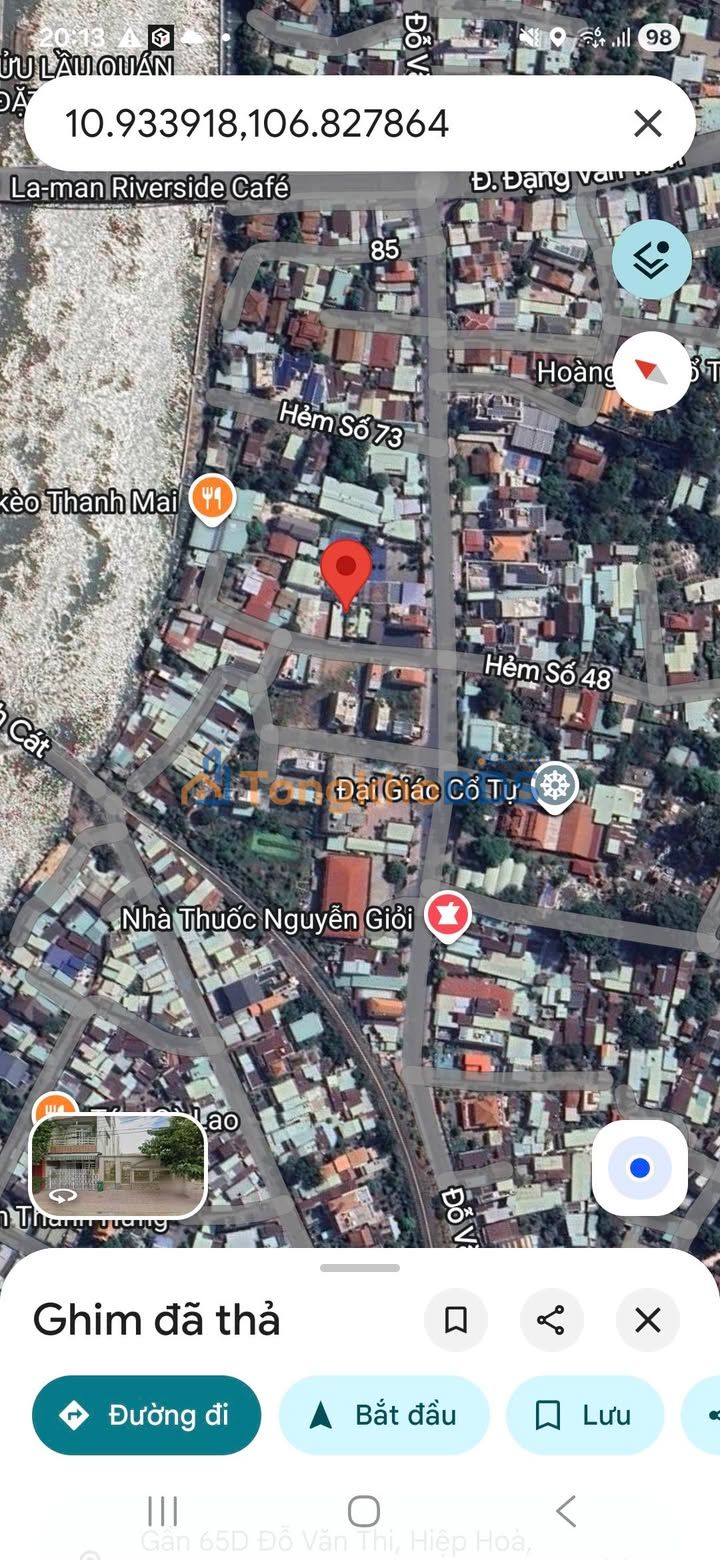Close the dropped pin panel

coord(648,1320)
